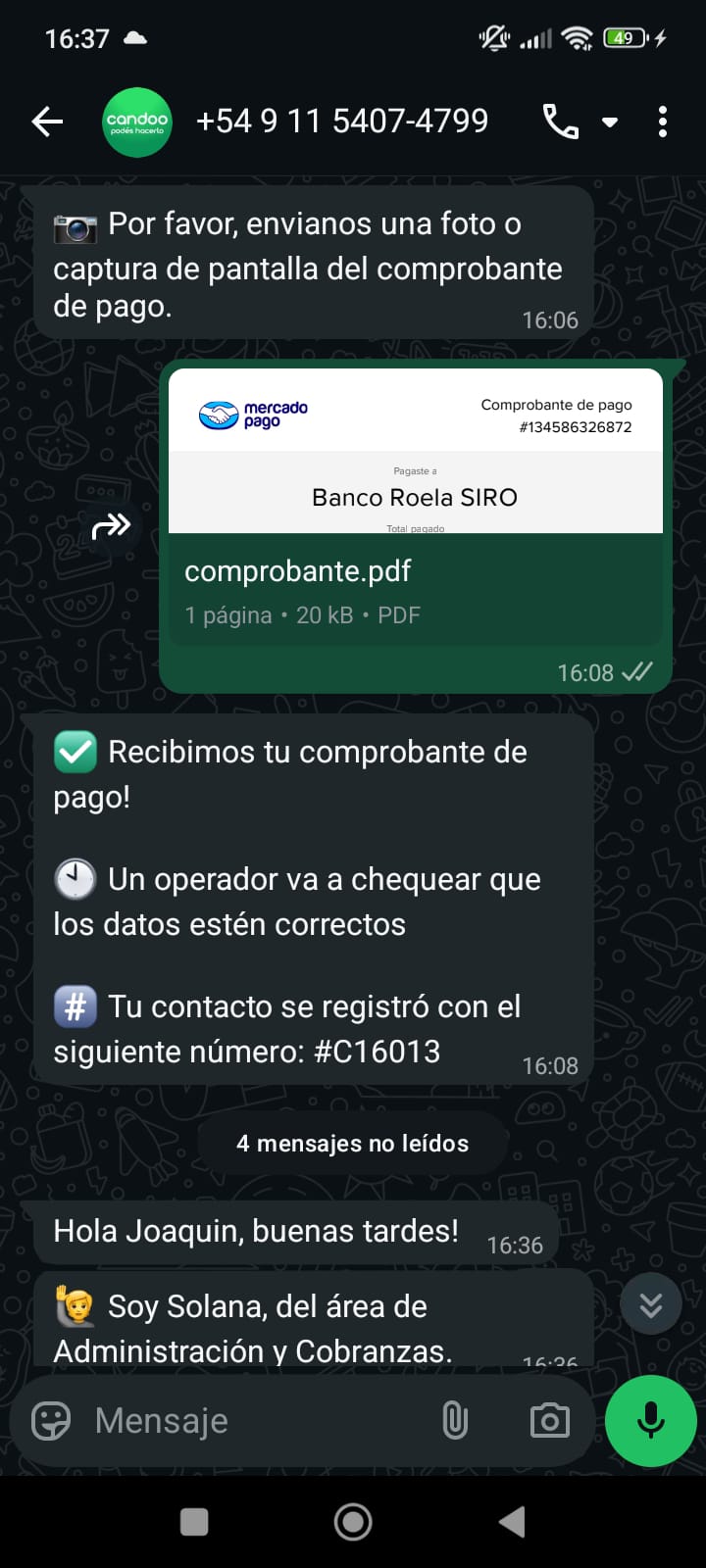The width and height of the screenshot is (706, 1568).
Task: Forward the comprobante.pdf document
Action: pyautogui.click(x=111, y=526)
